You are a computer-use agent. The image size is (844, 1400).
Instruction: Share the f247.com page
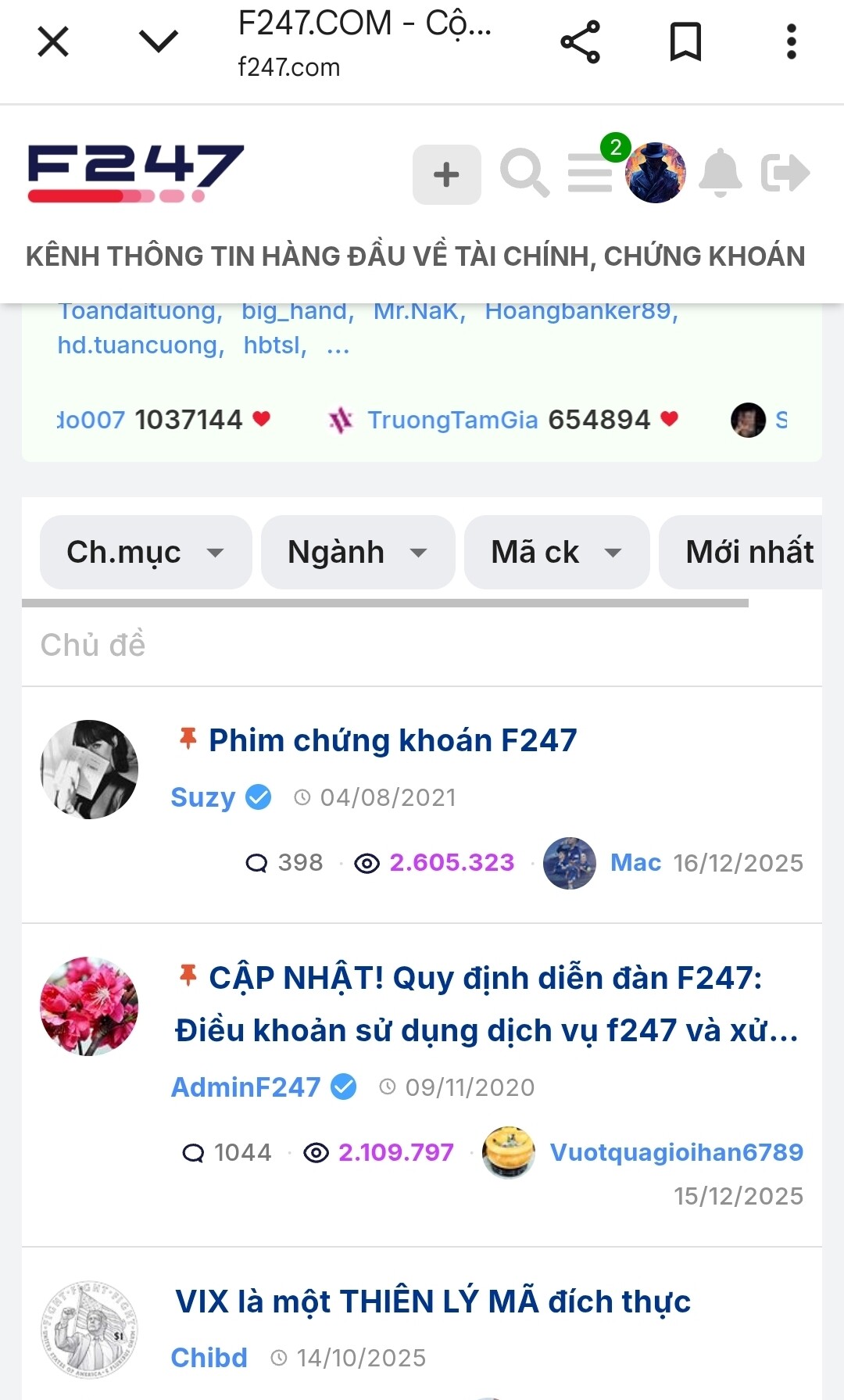click(580, 41)
